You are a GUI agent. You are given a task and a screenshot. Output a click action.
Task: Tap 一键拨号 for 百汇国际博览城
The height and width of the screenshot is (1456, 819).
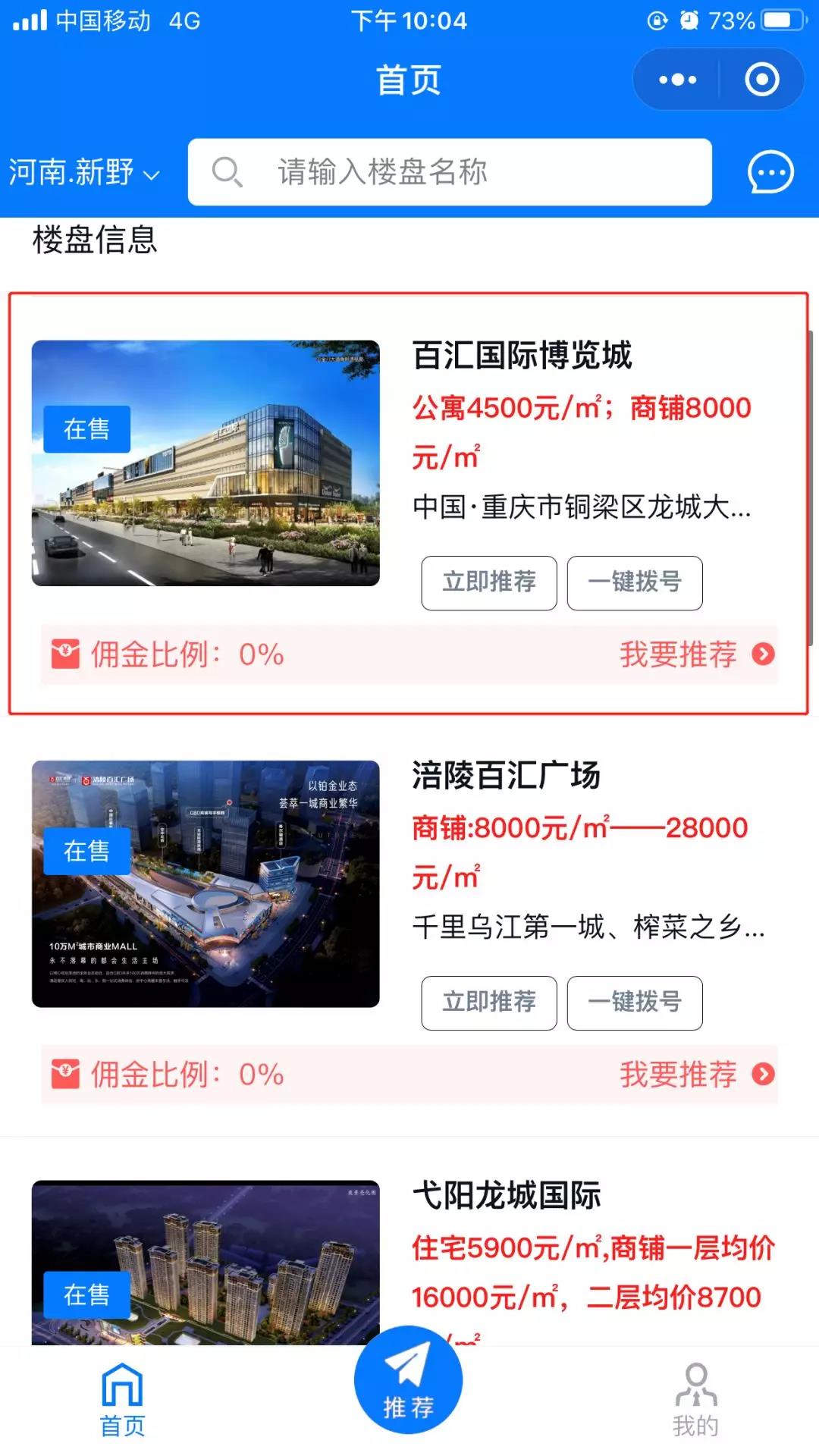pyautogui.click(x=635, y=582)
